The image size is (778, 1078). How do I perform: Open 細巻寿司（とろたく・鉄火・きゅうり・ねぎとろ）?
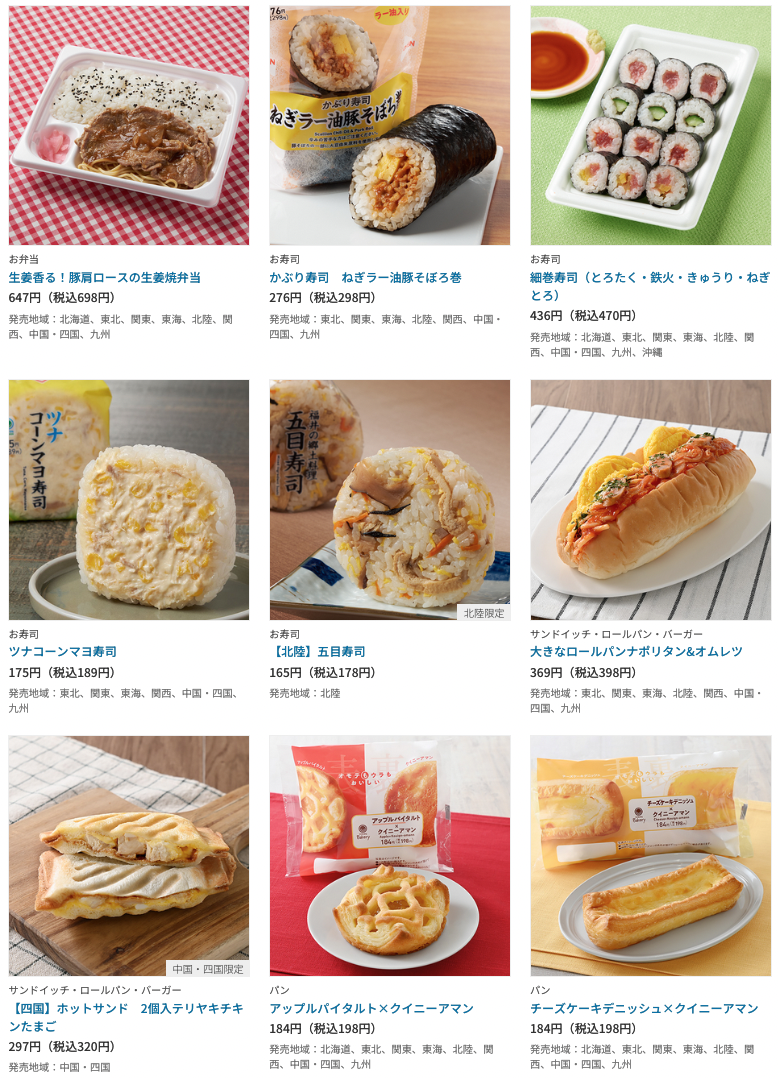(x=649, y=286)
